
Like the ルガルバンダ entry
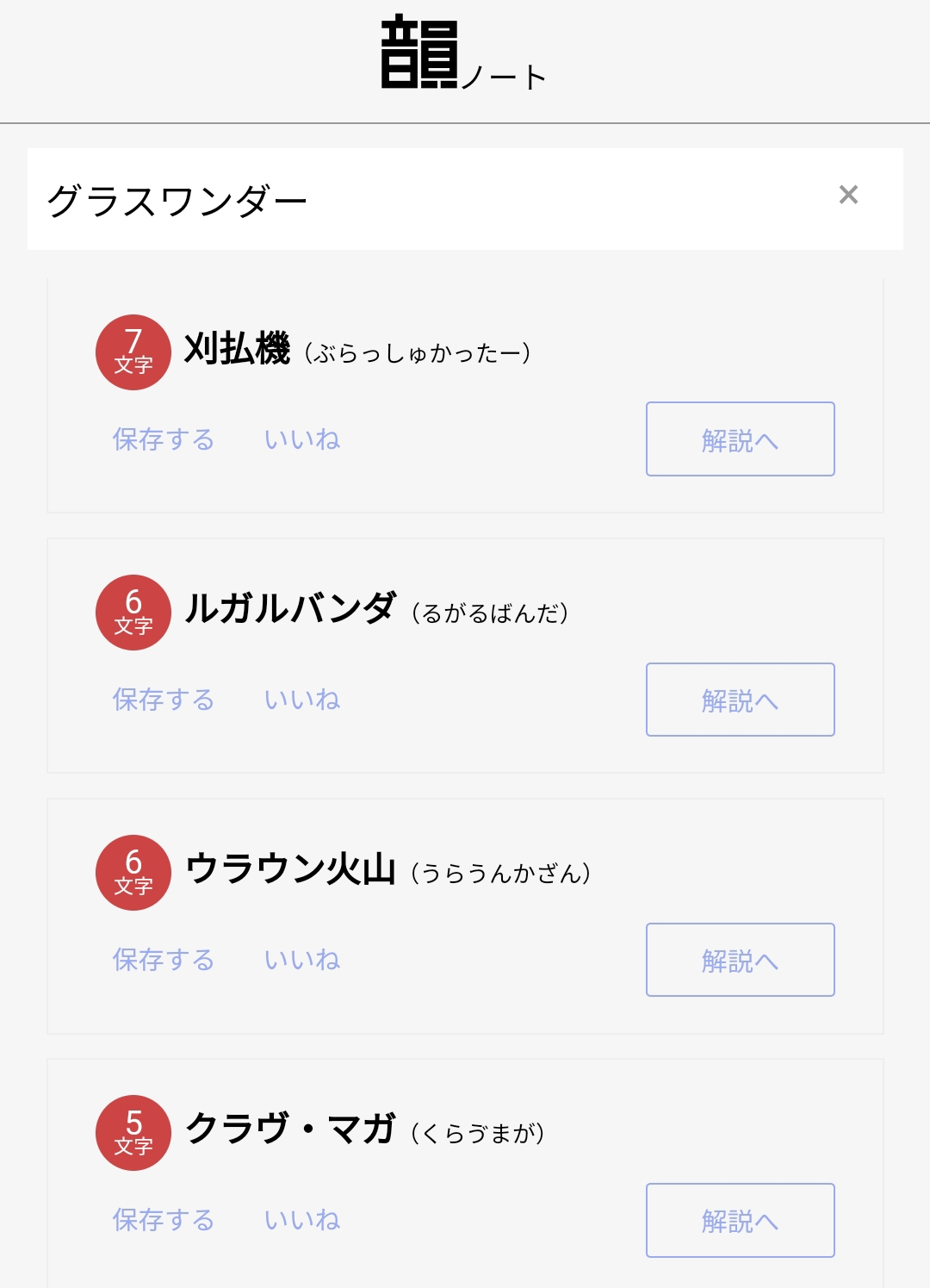[x=302, y=700]
